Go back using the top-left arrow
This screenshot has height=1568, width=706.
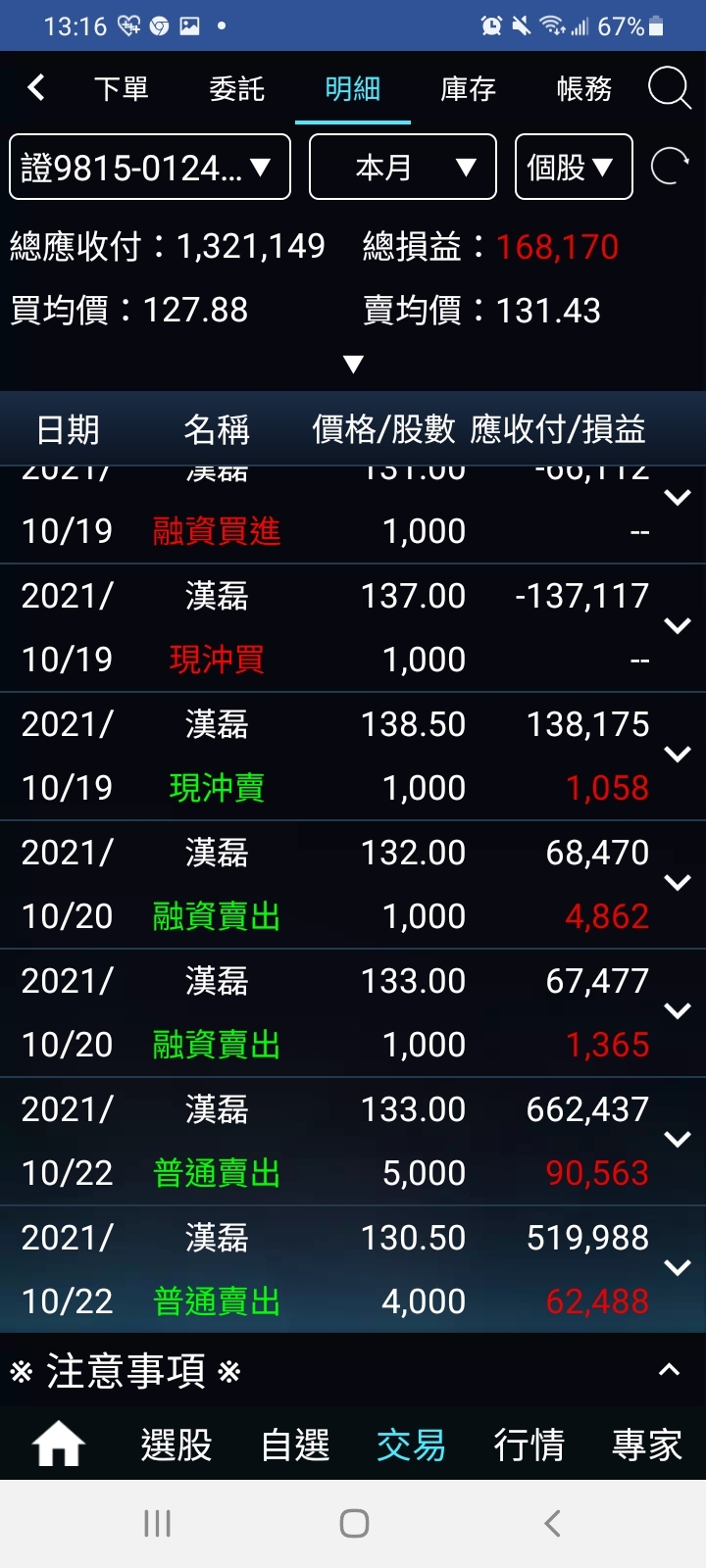[x=36, y=88]
